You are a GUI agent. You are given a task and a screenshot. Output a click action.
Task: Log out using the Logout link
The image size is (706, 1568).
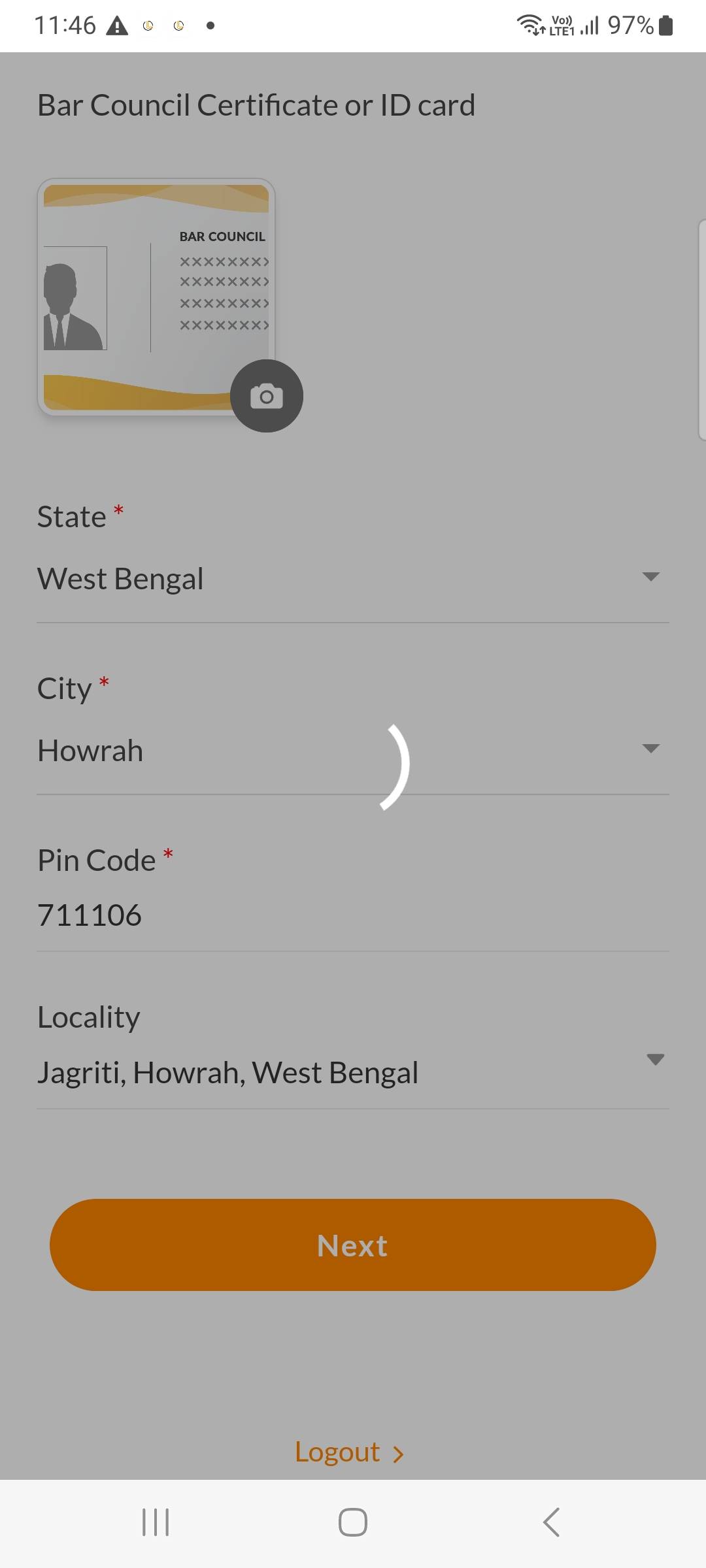click(349, 1452)
